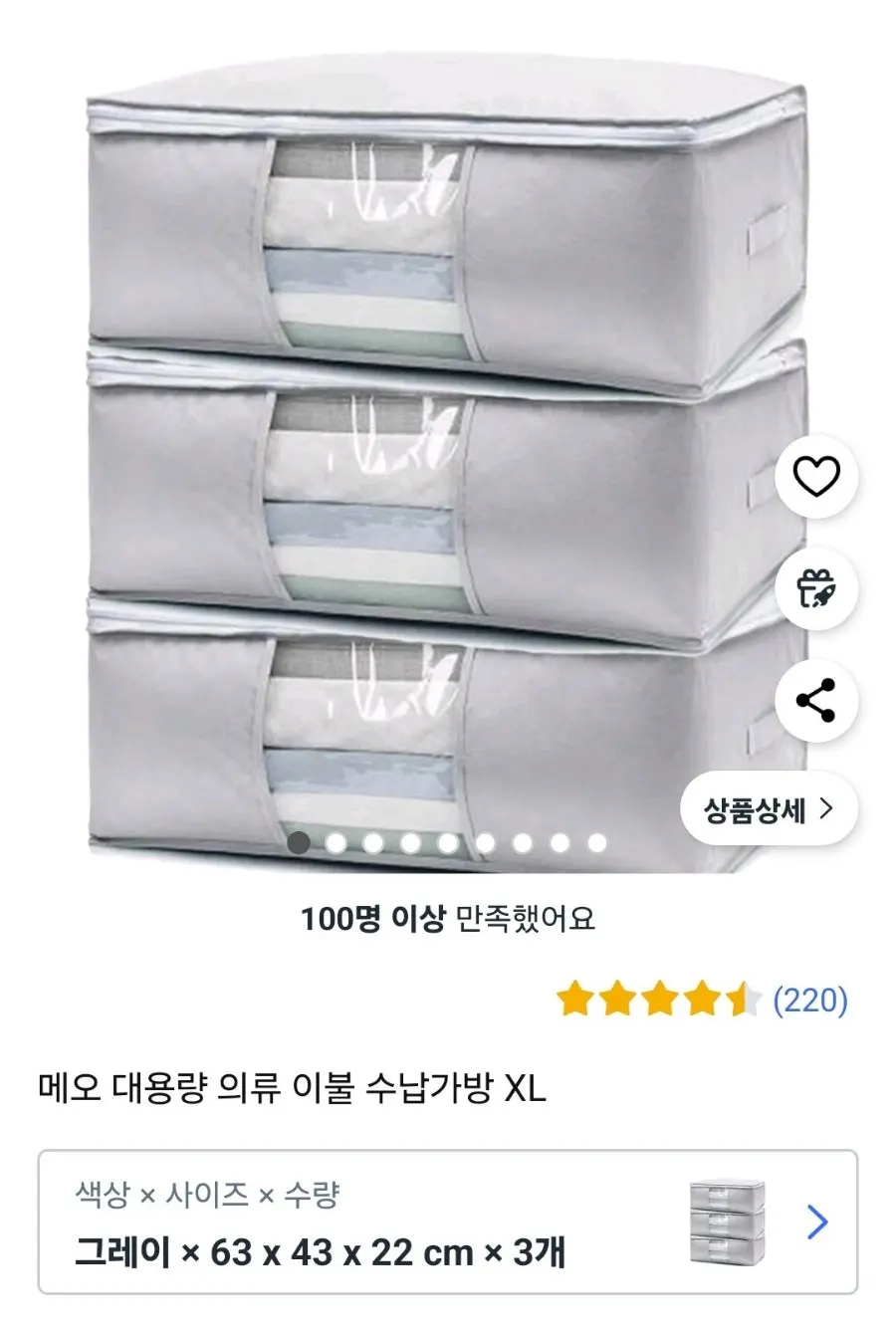Share this product

click(816, 701)
